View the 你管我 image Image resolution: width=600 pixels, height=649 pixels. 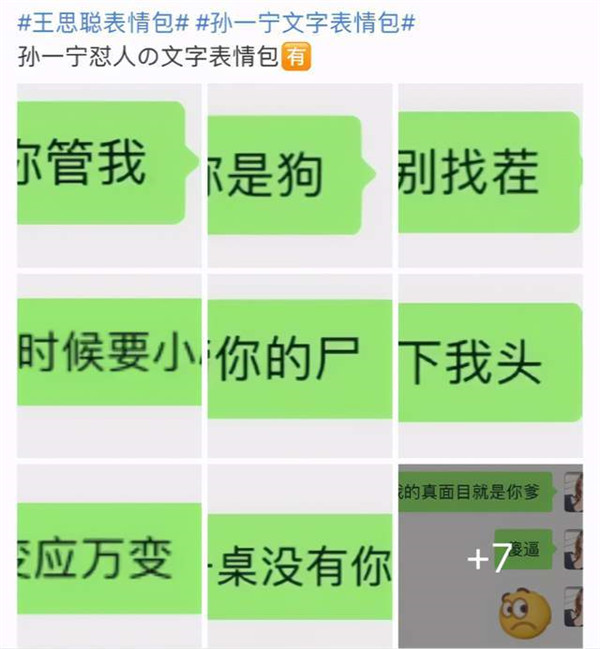click(x=108, y=175)
